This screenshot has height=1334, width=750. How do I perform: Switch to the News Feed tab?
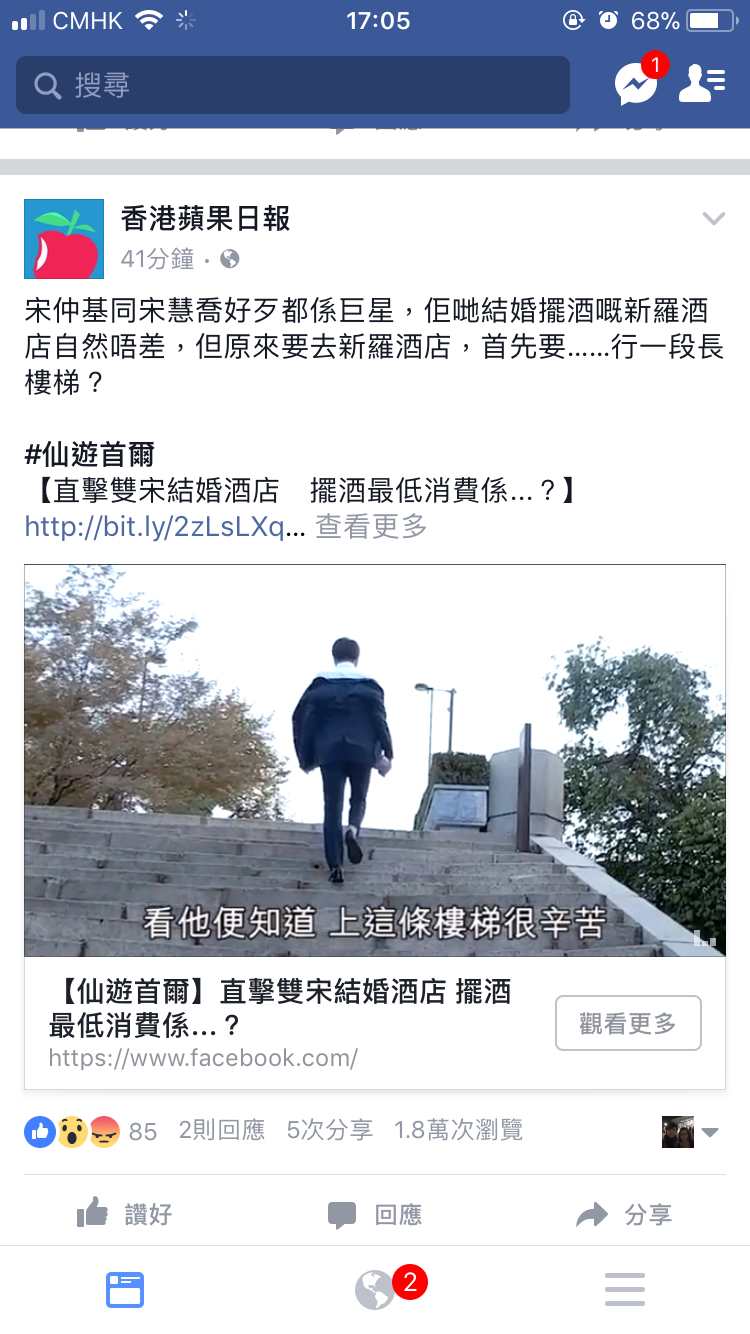click(x=125, y=1289)
